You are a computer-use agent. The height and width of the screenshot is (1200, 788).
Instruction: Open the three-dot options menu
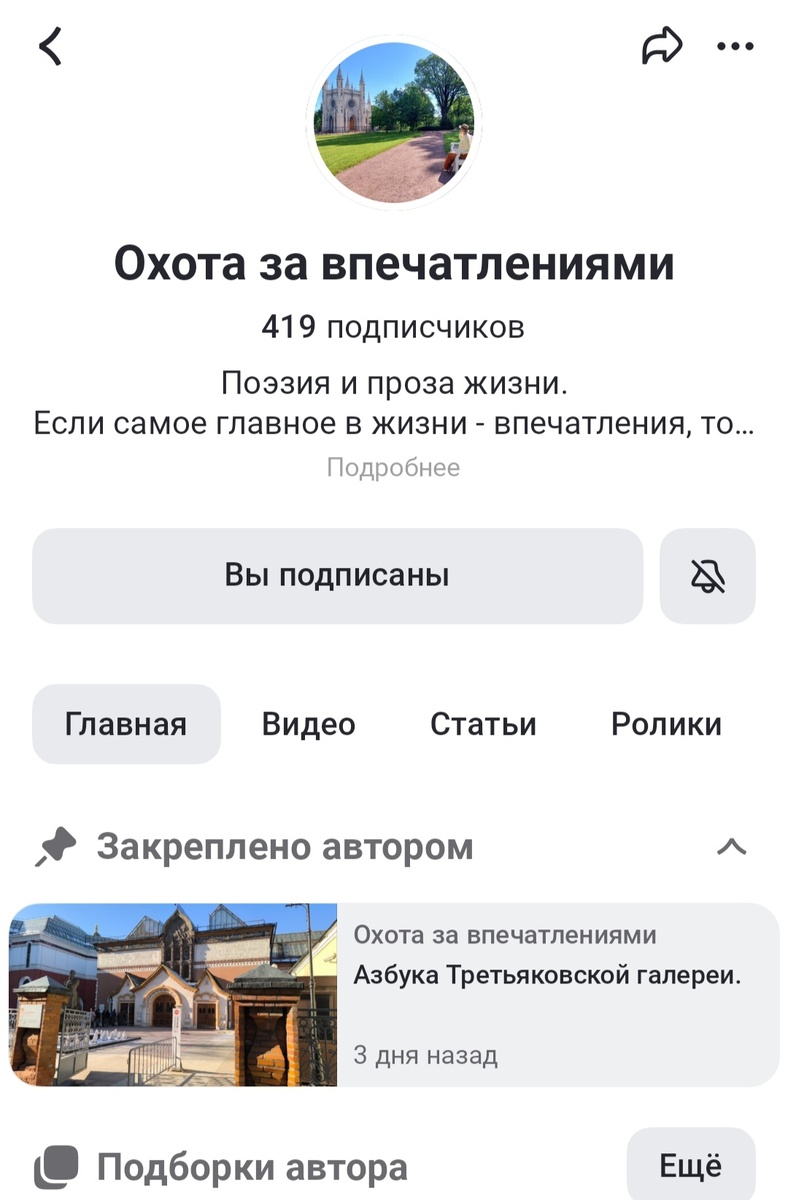pyautogui.click(x=736, y=44)
